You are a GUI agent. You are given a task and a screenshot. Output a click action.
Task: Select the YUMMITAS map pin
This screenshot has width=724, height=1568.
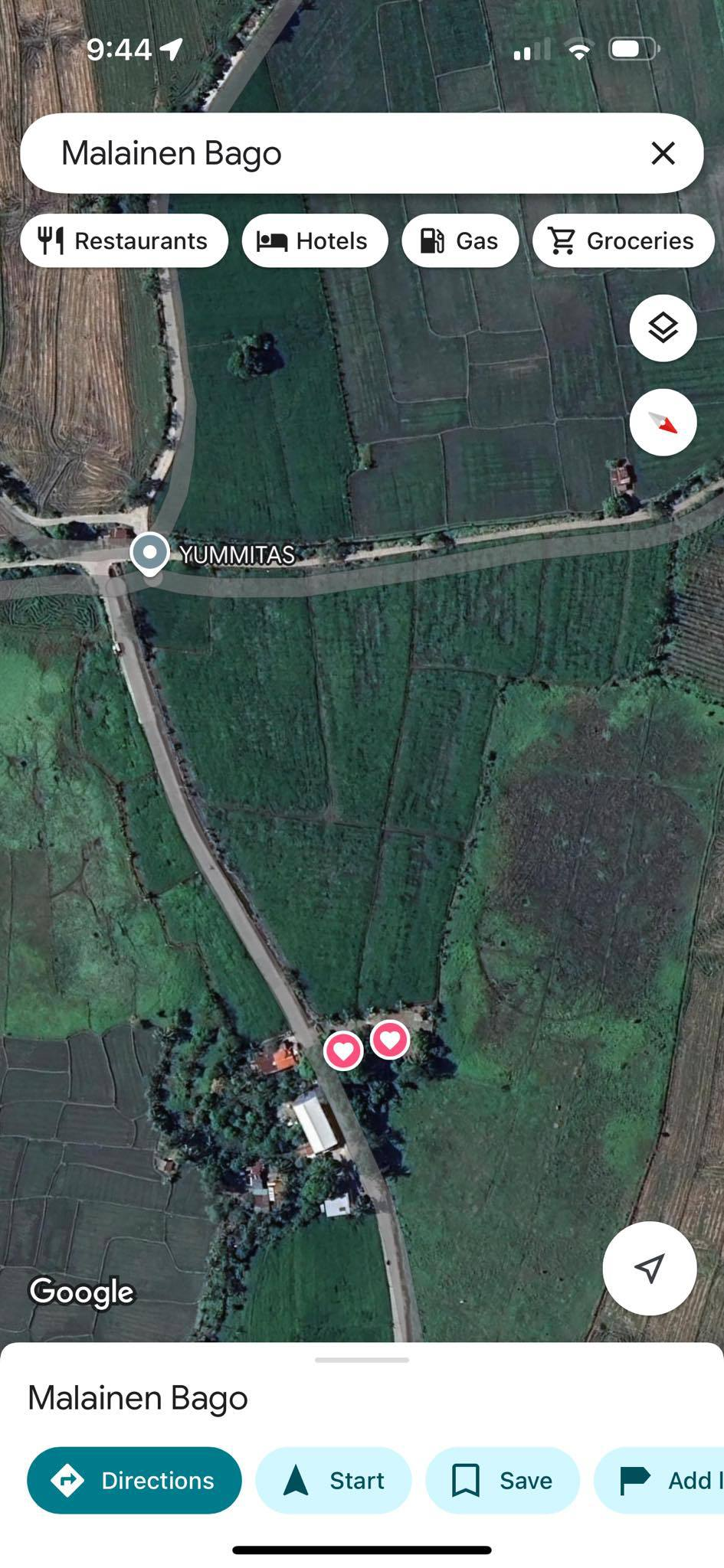point(149,553)
